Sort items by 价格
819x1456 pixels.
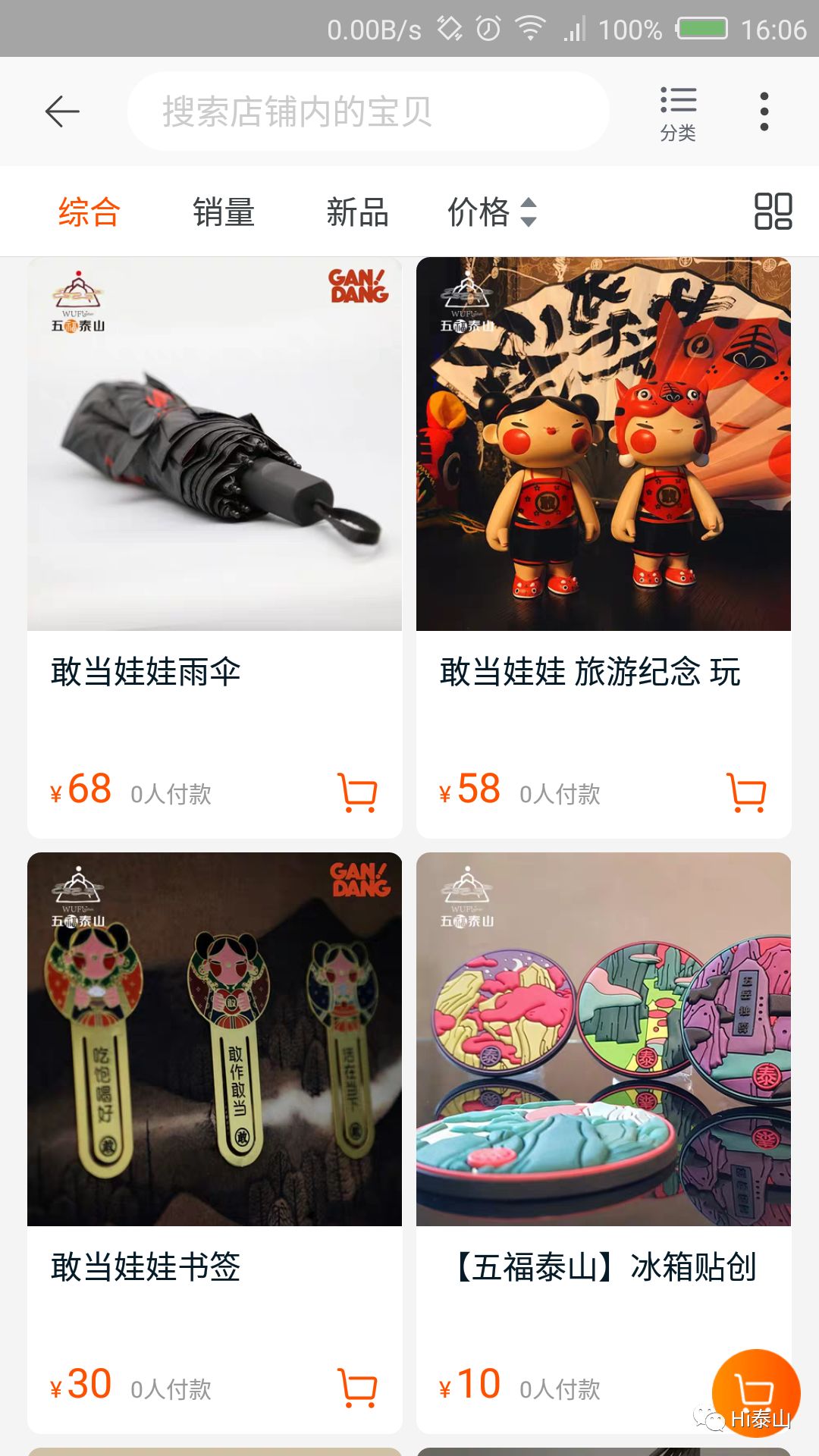(491, 212)
